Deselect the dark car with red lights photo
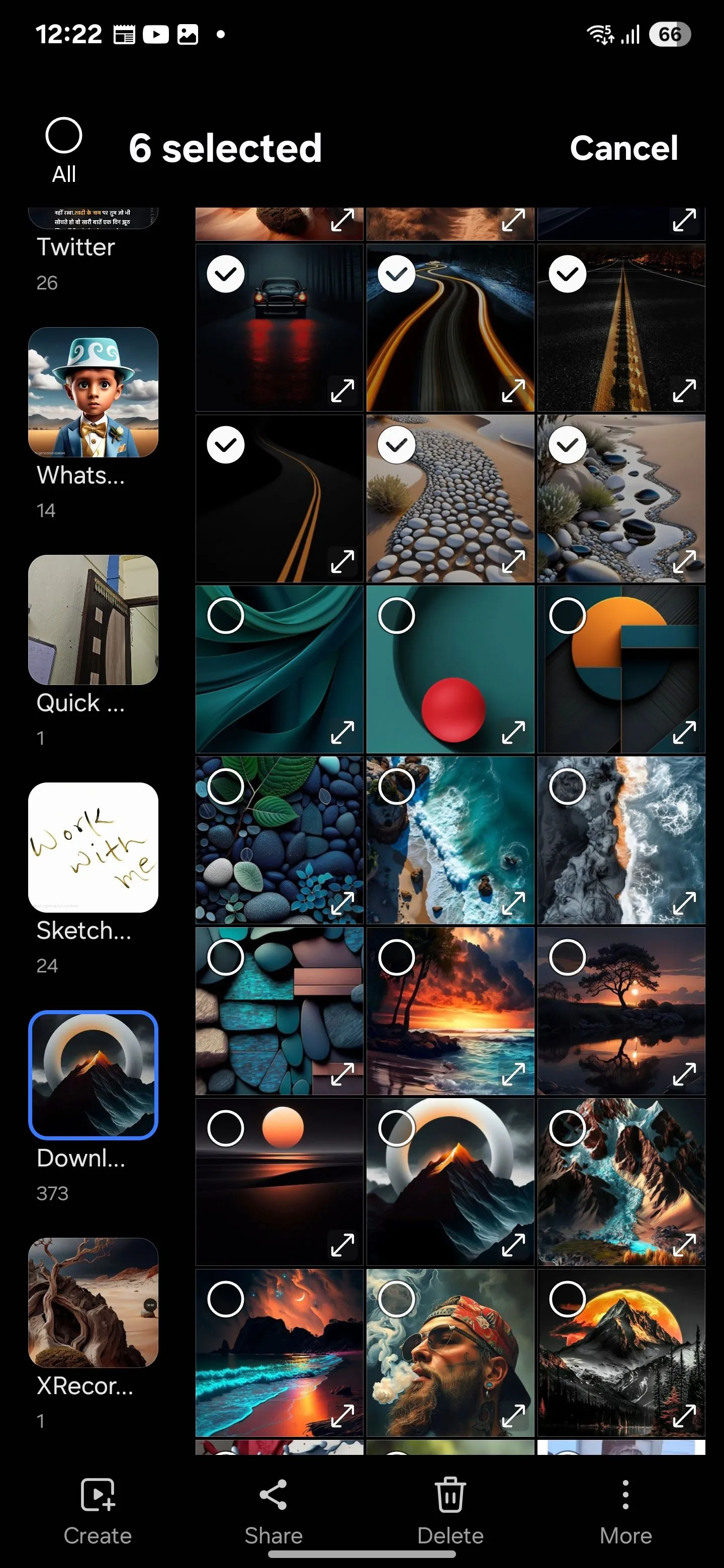This screenshot has width=724, height=1568. tap(225, 274)
